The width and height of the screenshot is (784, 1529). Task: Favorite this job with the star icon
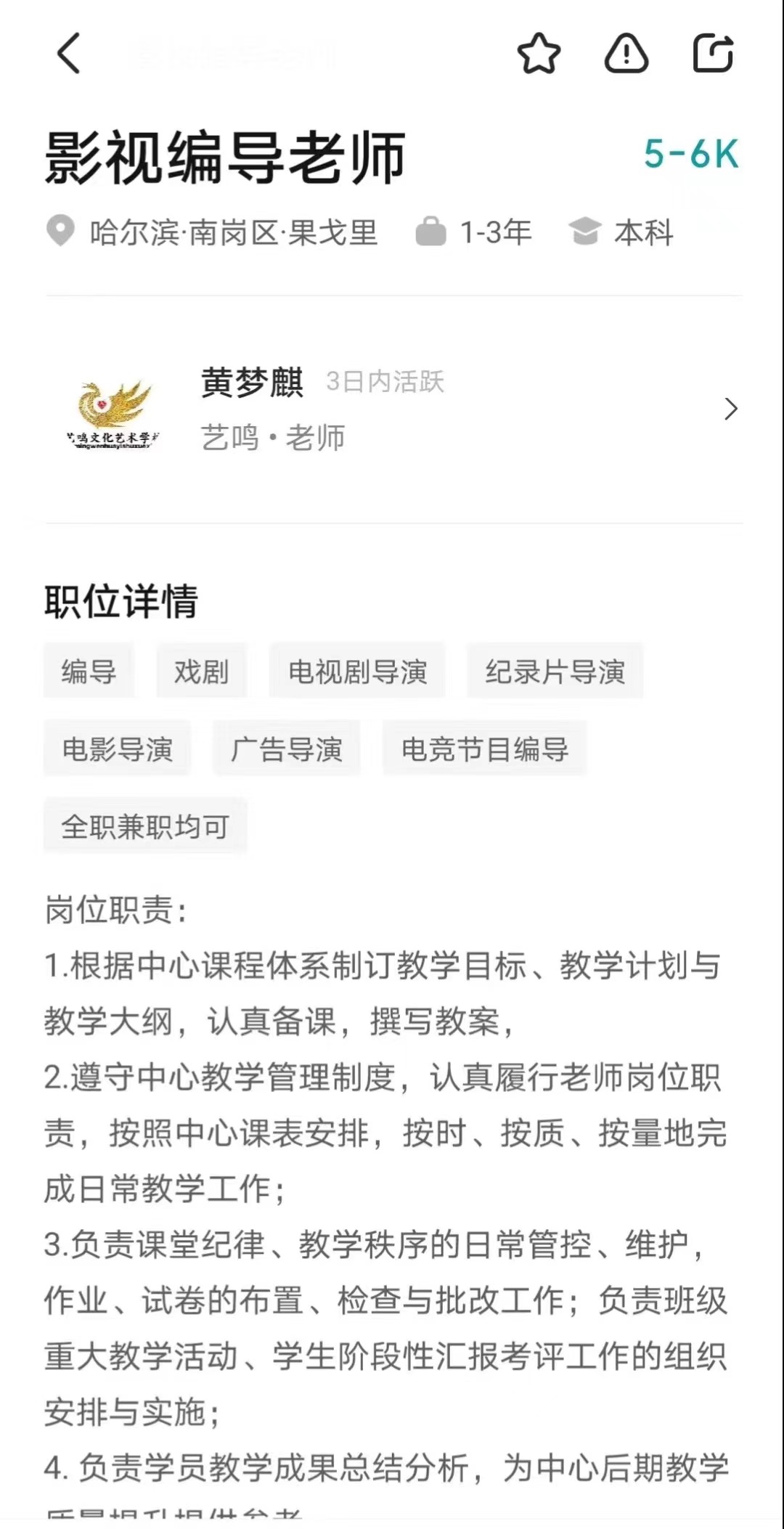[539, 54]
